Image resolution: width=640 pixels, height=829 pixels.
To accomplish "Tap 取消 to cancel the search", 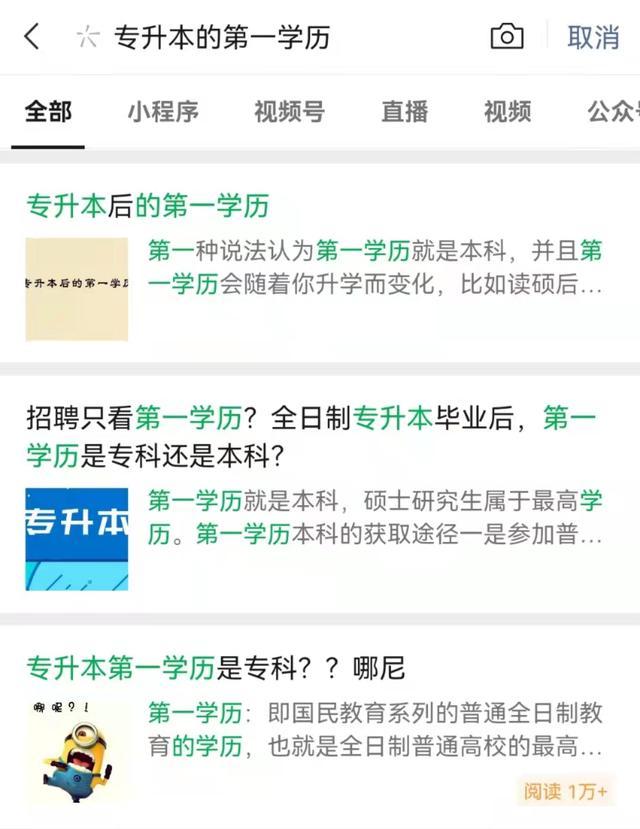I will 593,38.
